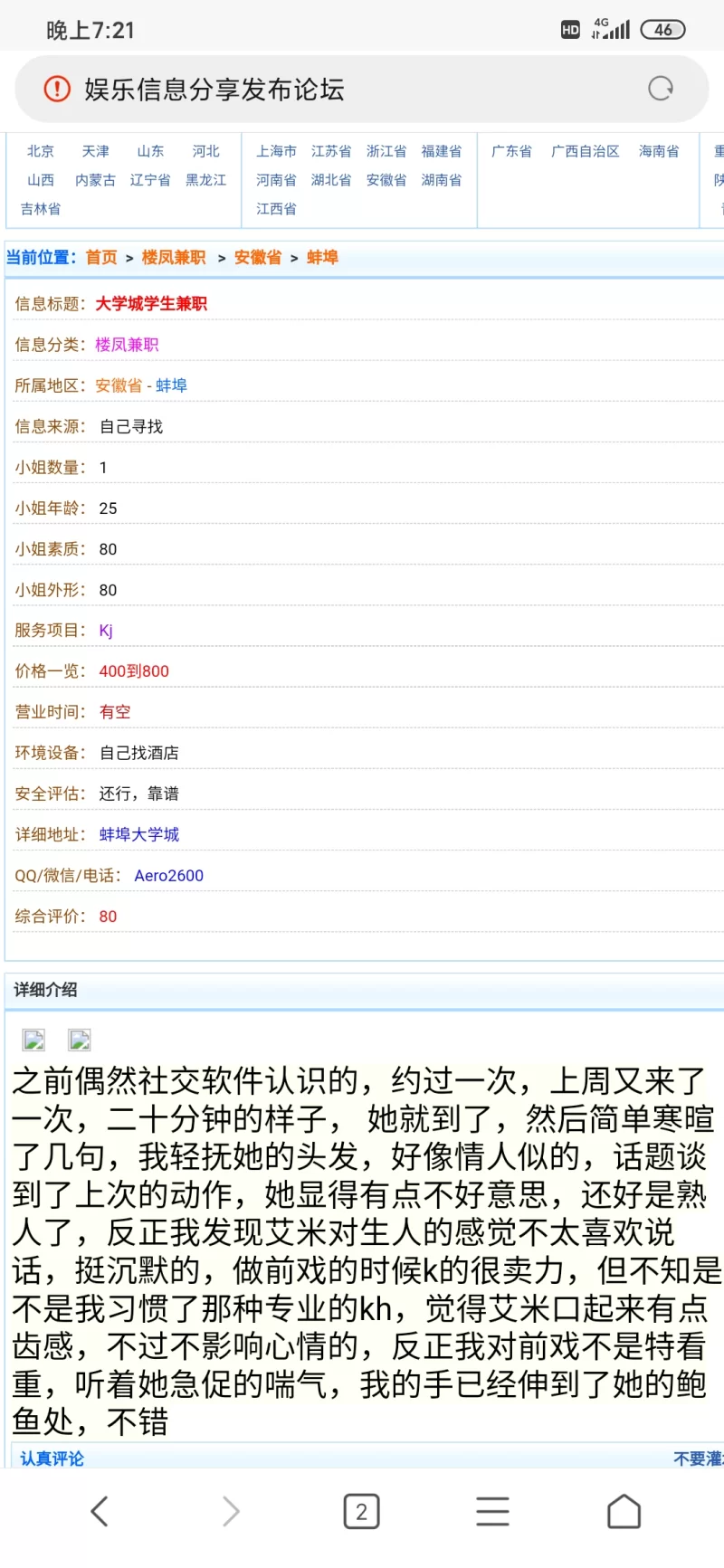The width and height of the screenshot is (724, 1568).
Task: Open the 江苏省 region link
Action: 331,151
